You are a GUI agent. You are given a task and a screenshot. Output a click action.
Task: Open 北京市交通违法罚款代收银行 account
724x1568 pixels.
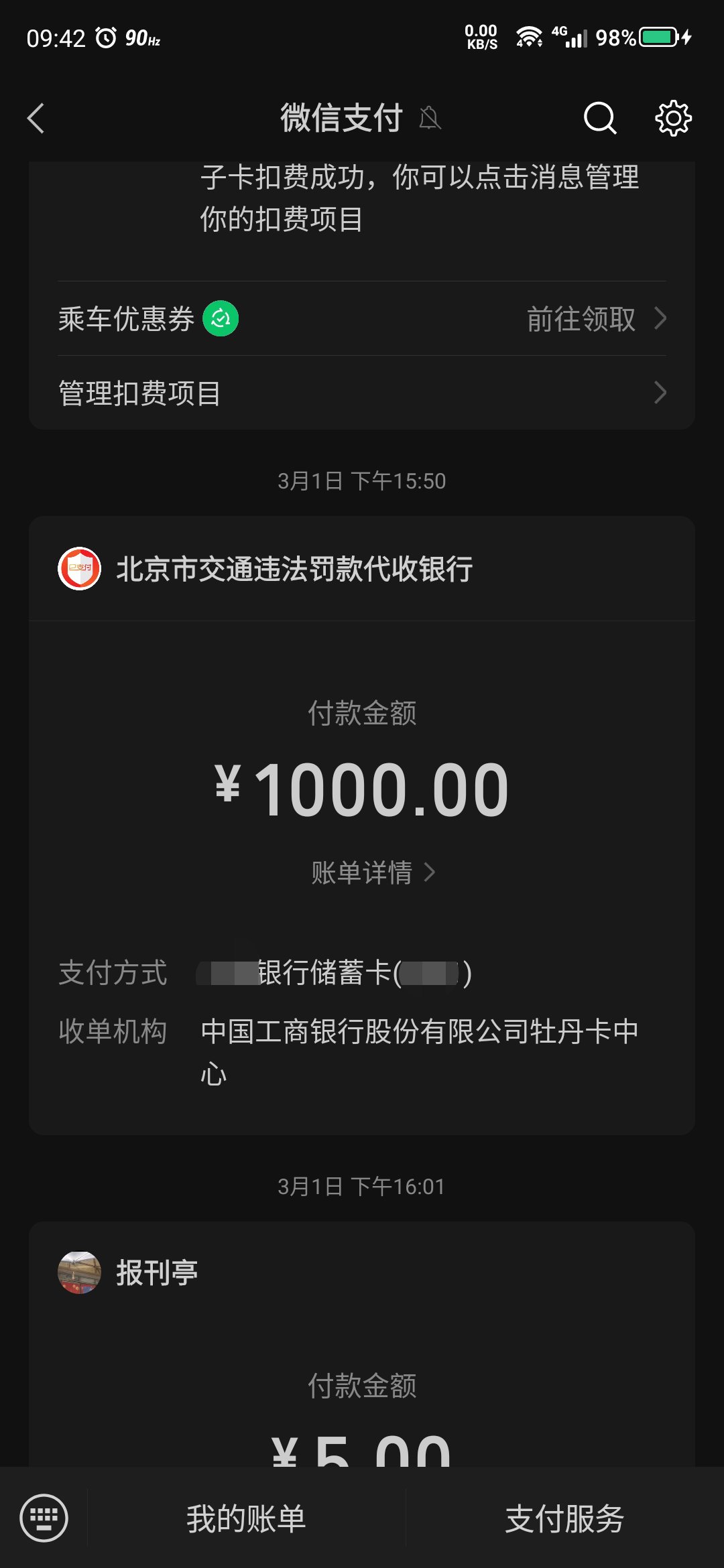(x=294, y=569)
